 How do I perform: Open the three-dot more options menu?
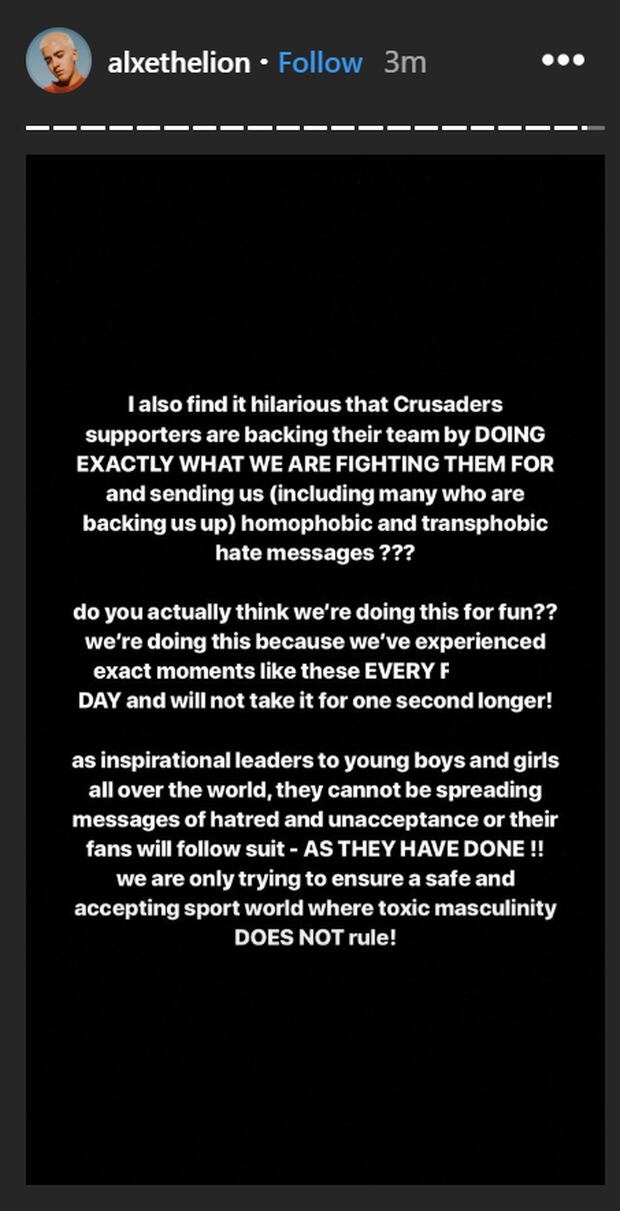tap(562, 60)
